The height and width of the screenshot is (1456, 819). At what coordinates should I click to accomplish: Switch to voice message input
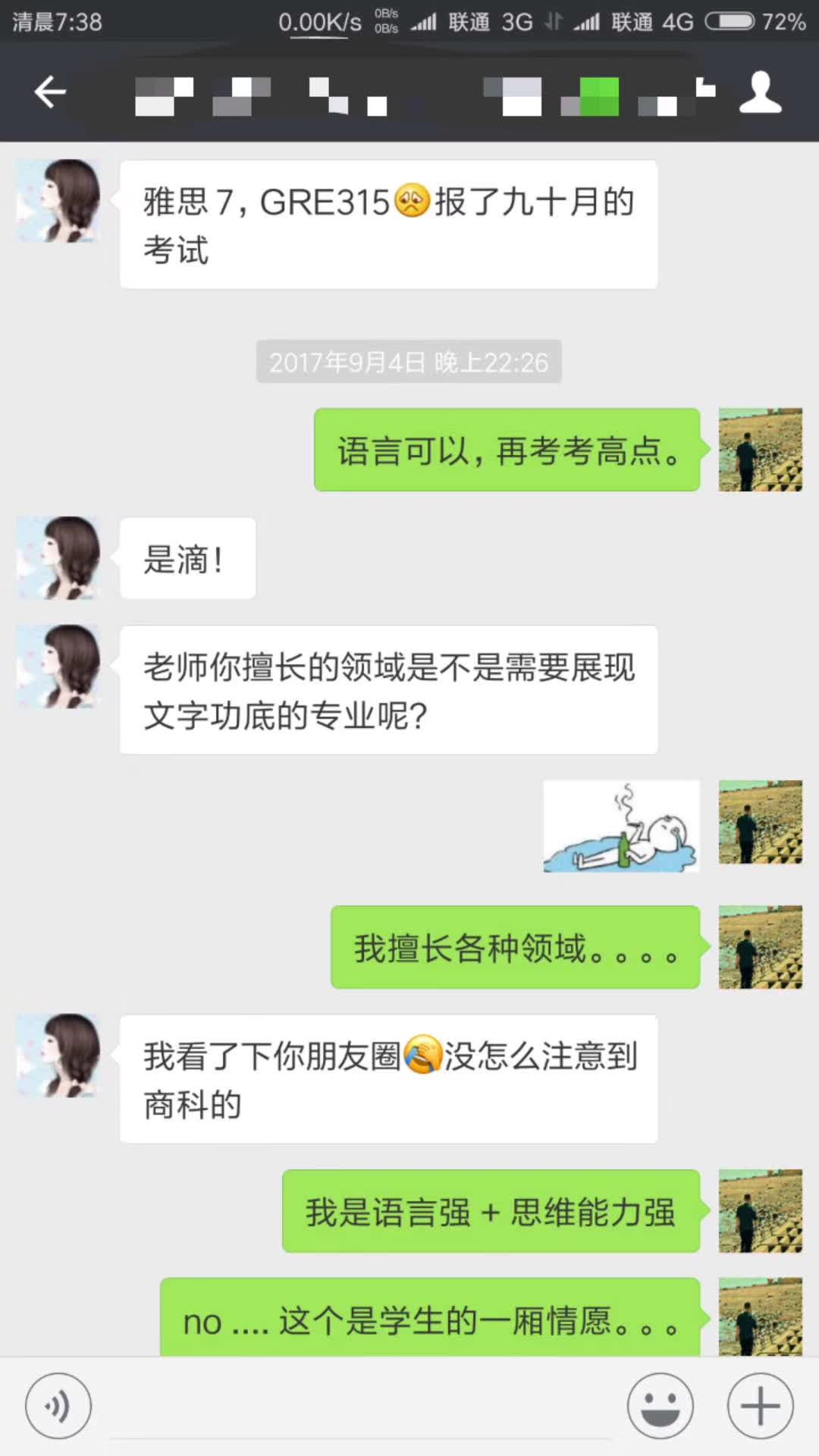58,1405
